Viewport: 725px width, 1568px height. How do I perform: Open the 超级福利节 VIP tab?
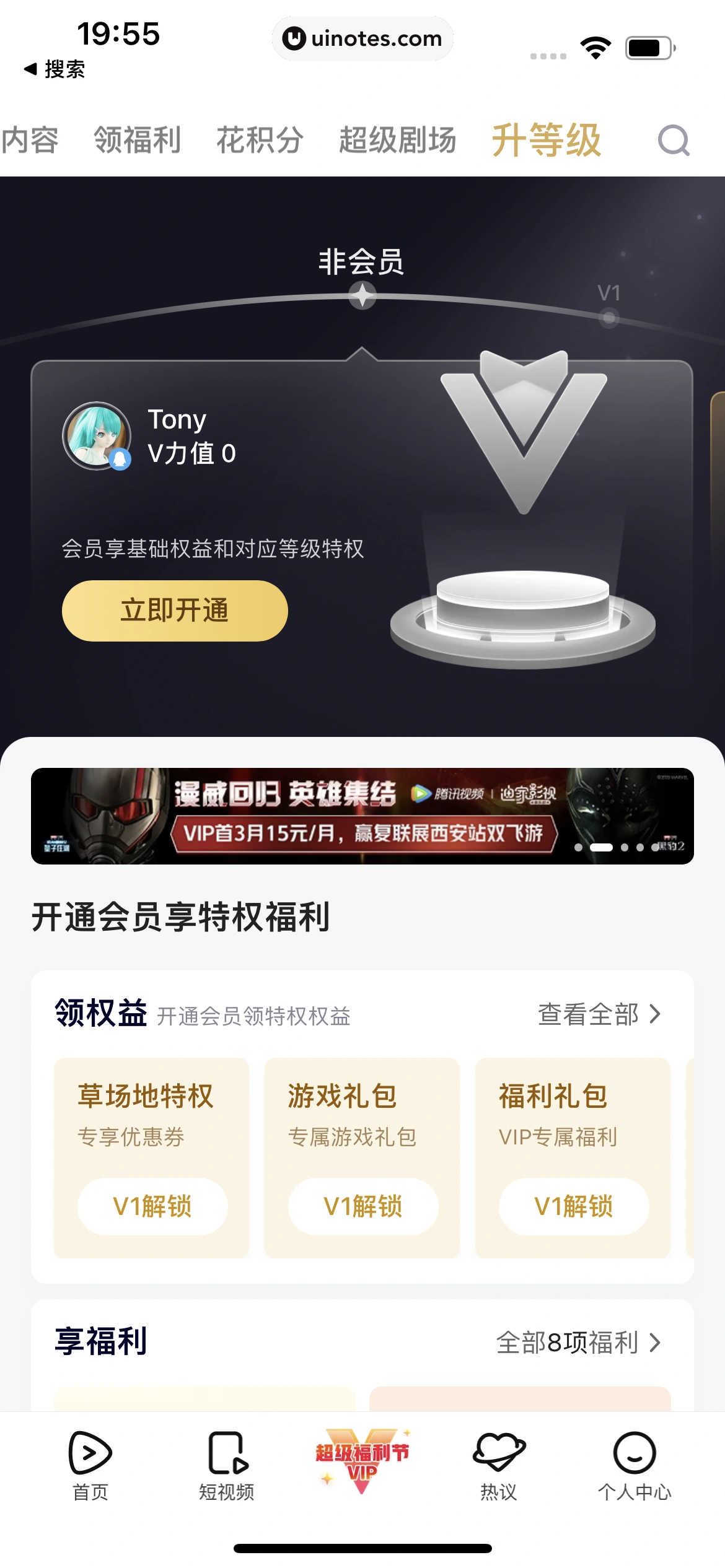coord(362,1461)
